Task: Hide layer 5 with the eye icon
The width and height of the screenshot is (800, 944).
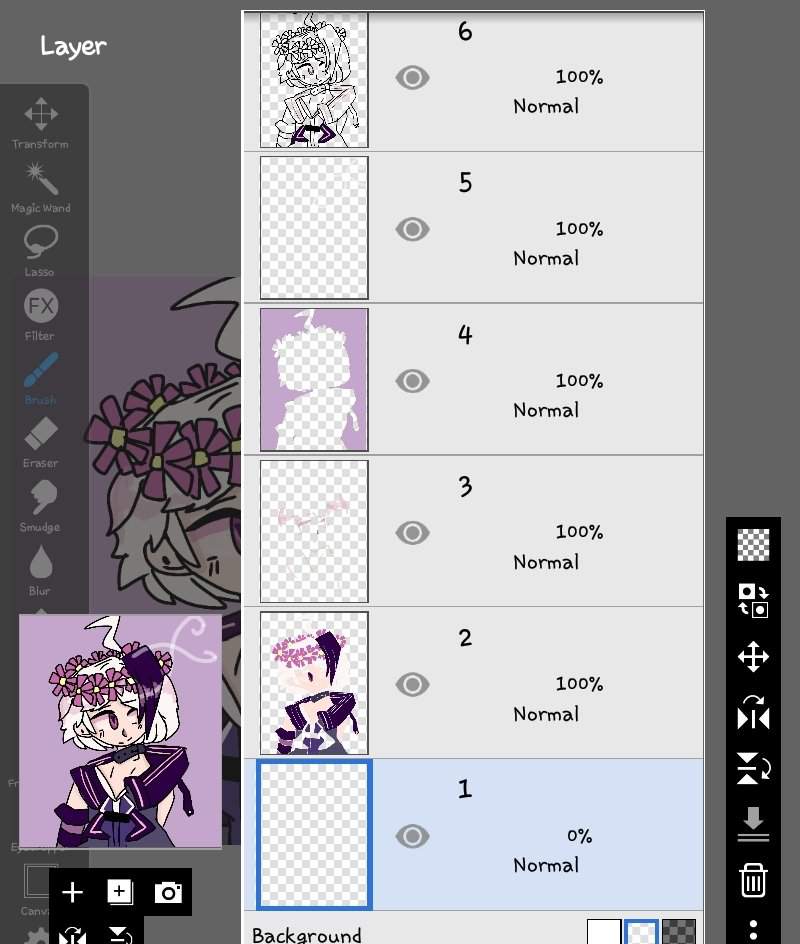Action: point(412,229)
